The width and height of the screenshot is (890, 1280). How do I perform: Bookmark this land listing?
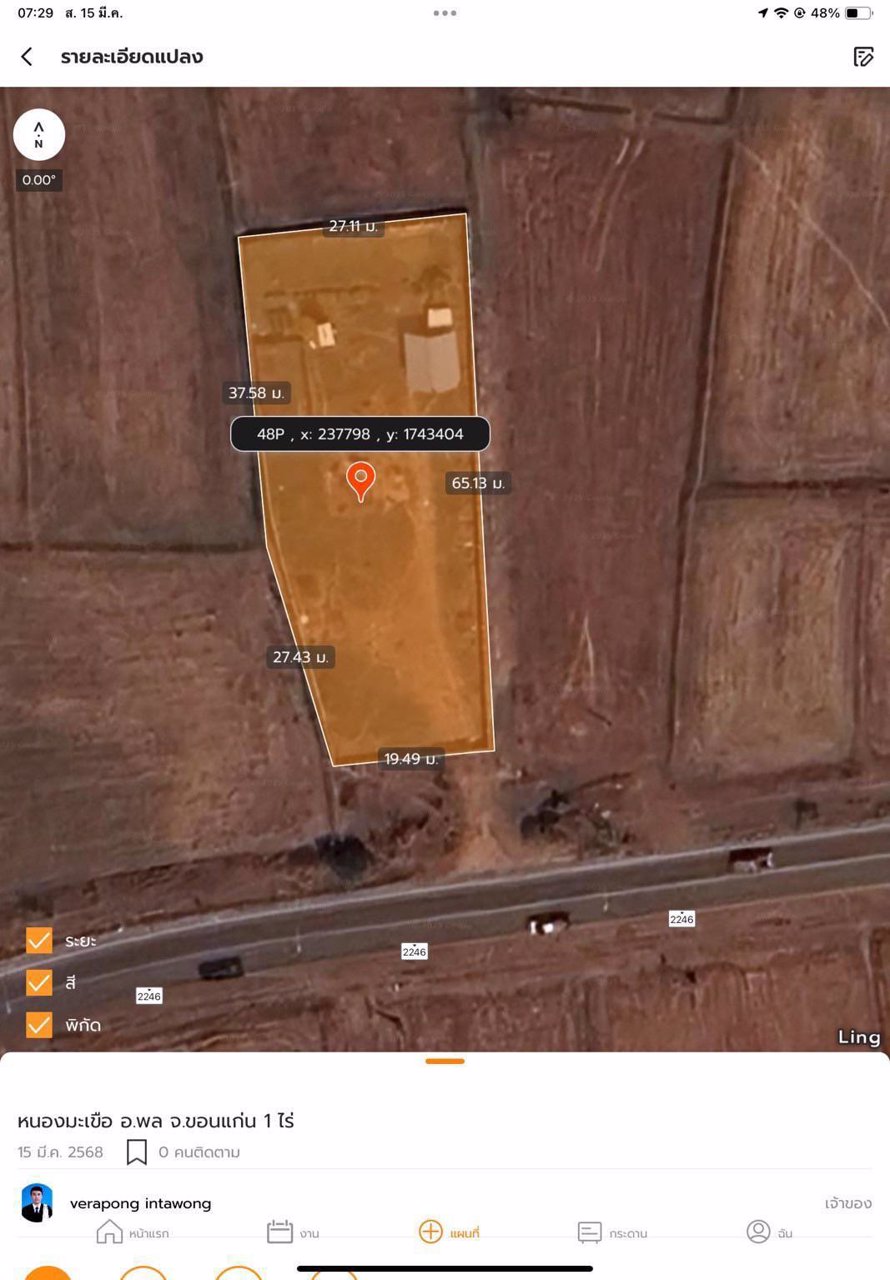pos(137,1152)
